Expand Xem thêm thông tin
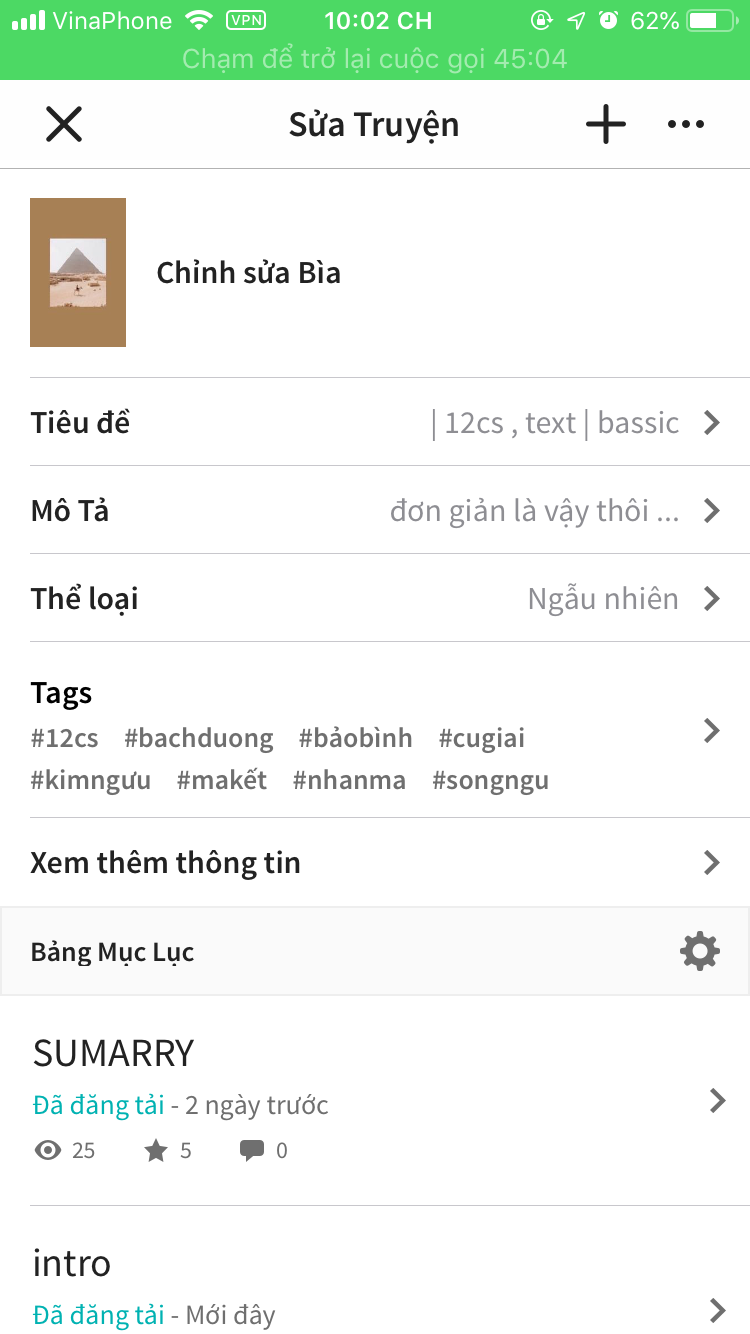This screenshot has width=750, height=1334. coord(375,863)
